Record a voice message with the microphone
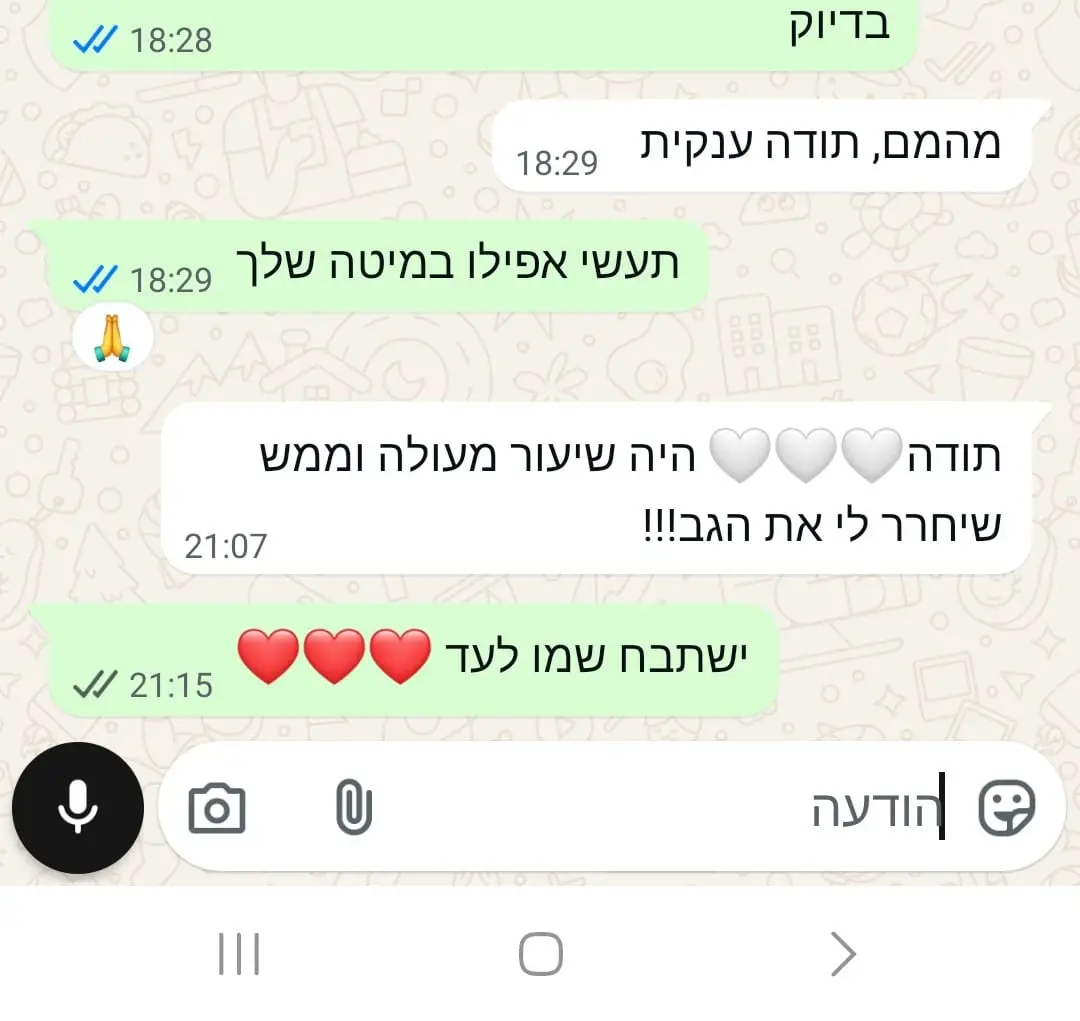Image resolution: width=1080 pixels, height=1021 pixels. [77, 808]
